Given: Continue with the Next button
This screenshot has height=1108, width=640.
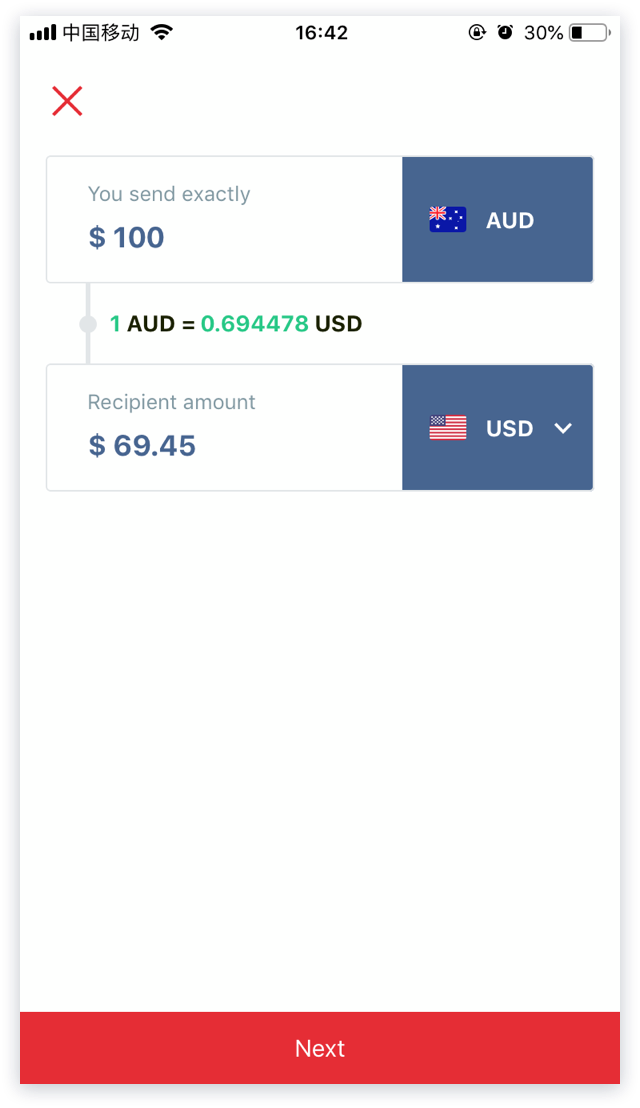Looking at the screenshot, I should [320, 1048].
